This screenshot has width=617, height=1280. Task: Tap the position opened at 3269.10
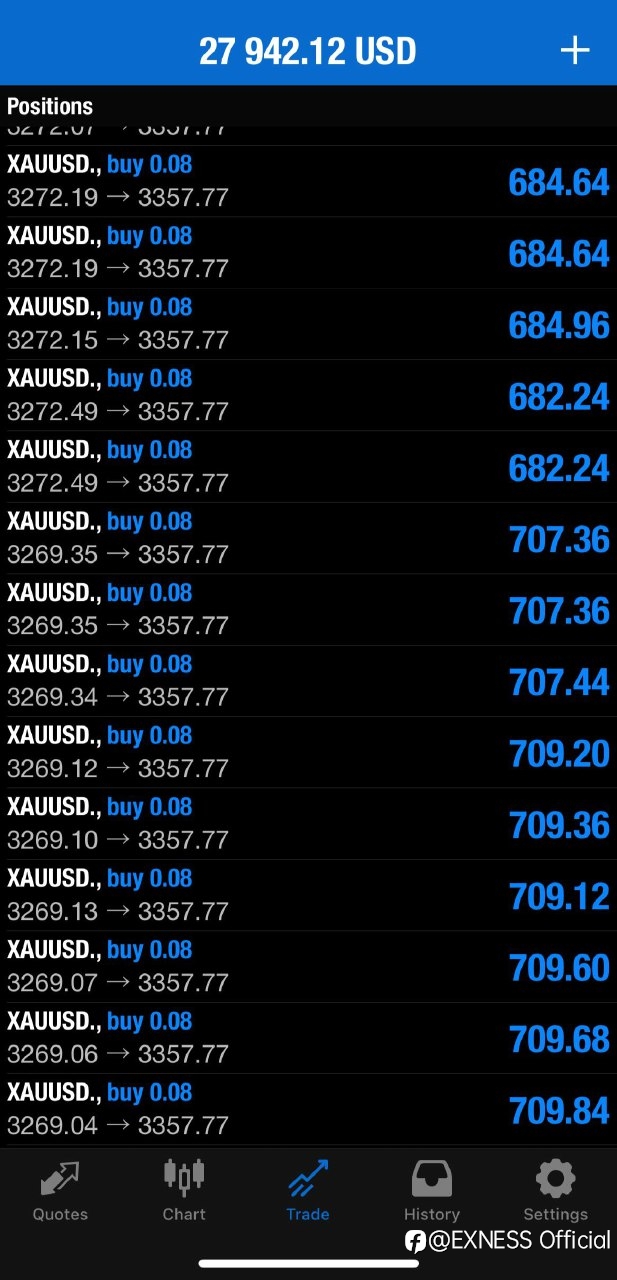tap(308, 824)
